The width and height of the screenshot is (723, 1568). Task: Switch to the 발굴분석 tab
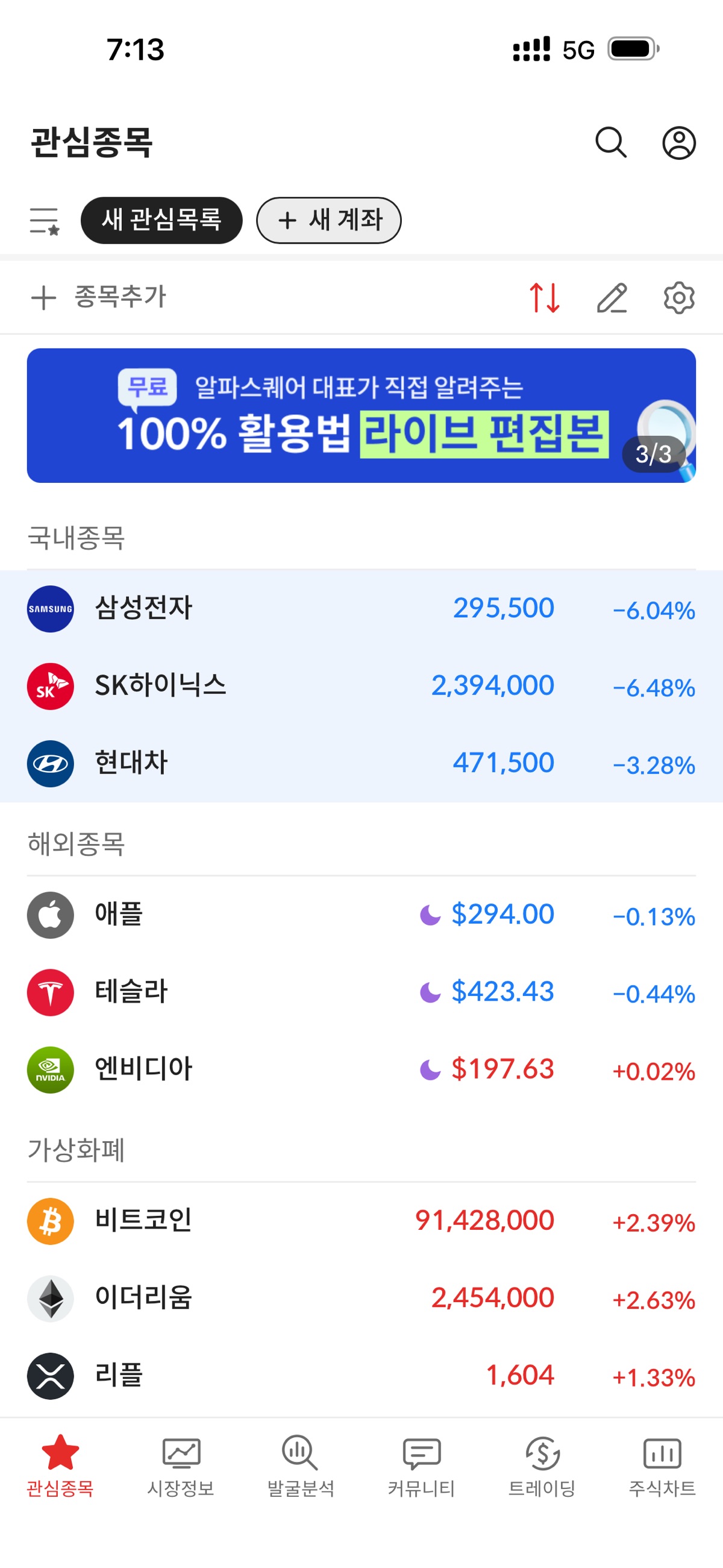301,1467
